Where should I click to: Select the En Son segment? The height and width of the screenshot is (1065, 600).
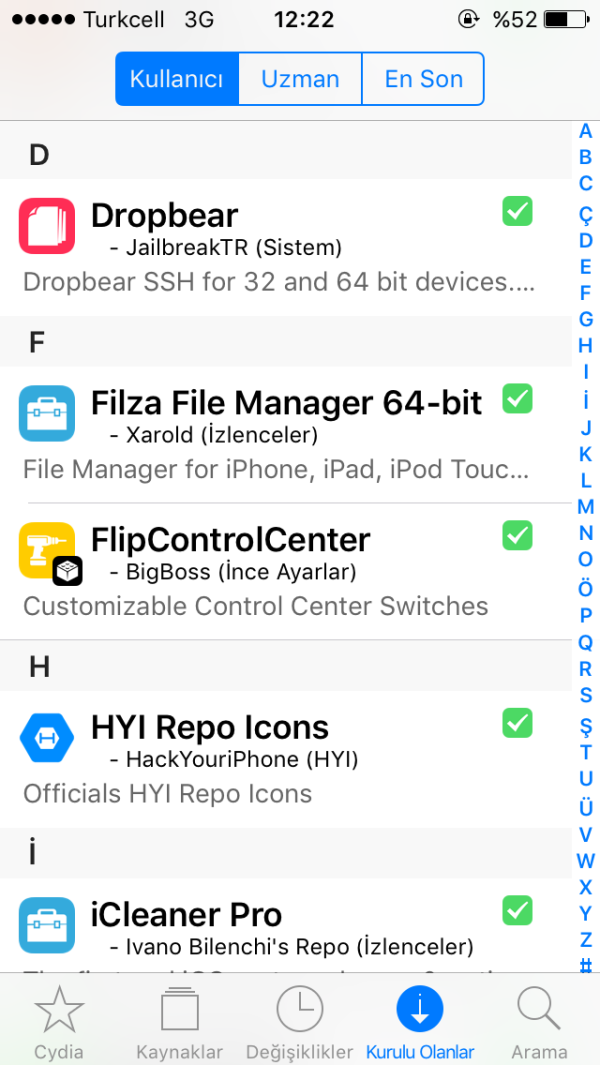pos(423,79)
